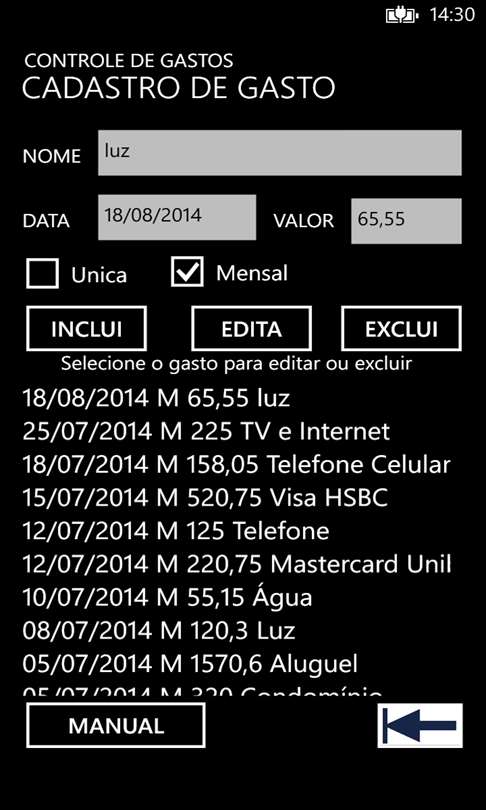Uncheck the Mensal checkbox
Screen dimensions: 486x810
187,272
